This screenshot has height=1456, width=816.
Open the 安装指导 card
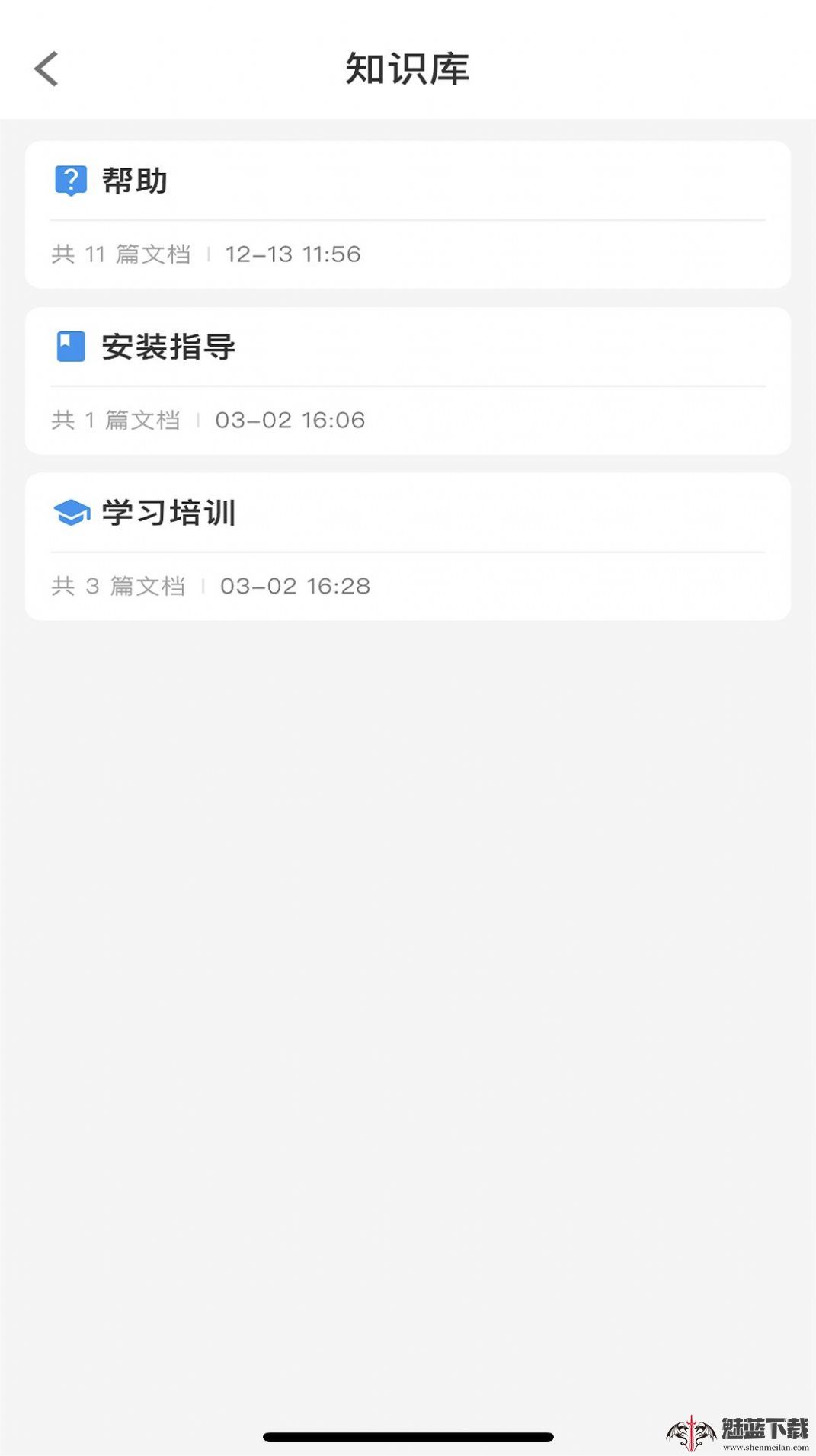click(x=408, y=380)
